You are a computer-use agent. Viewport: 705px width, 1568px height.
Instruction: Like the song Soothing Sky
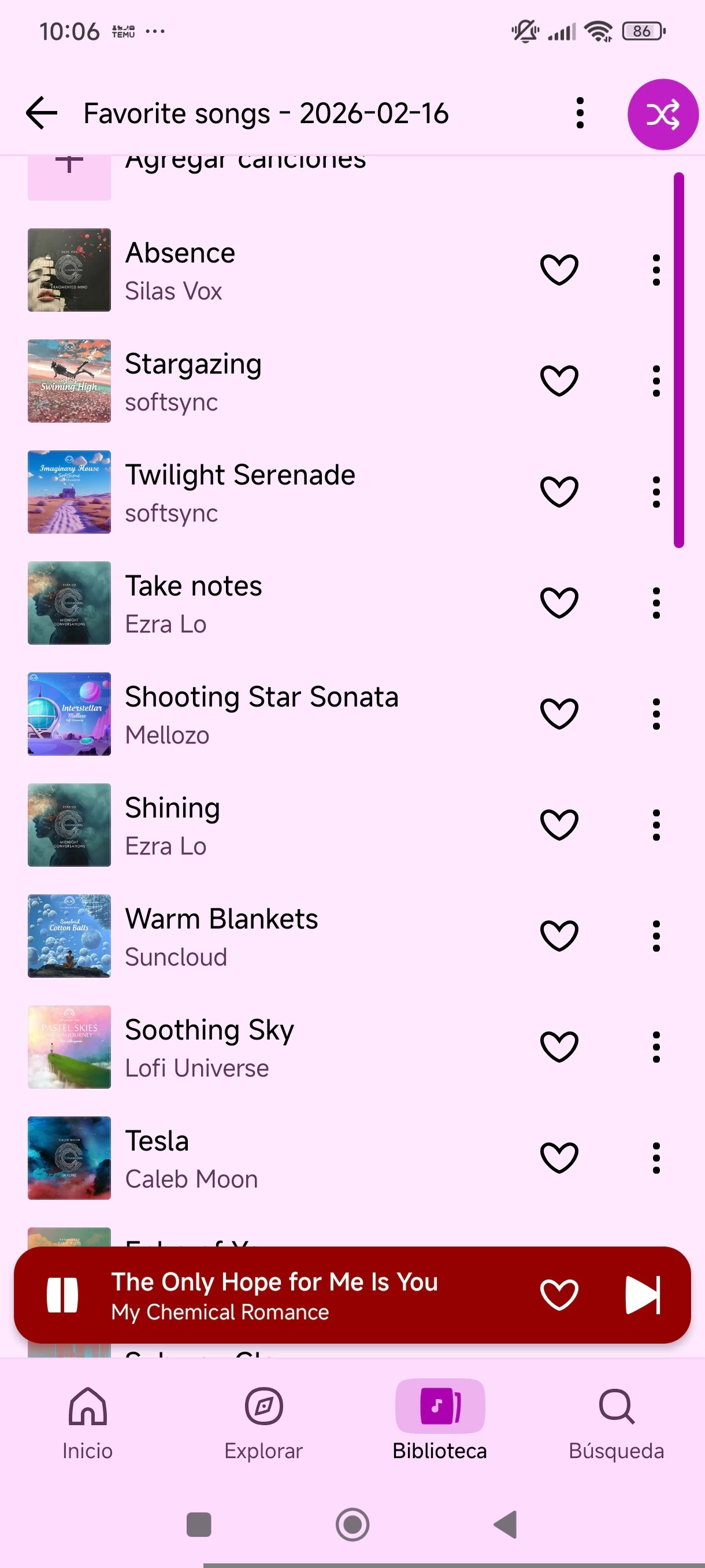pos(558,1047)
